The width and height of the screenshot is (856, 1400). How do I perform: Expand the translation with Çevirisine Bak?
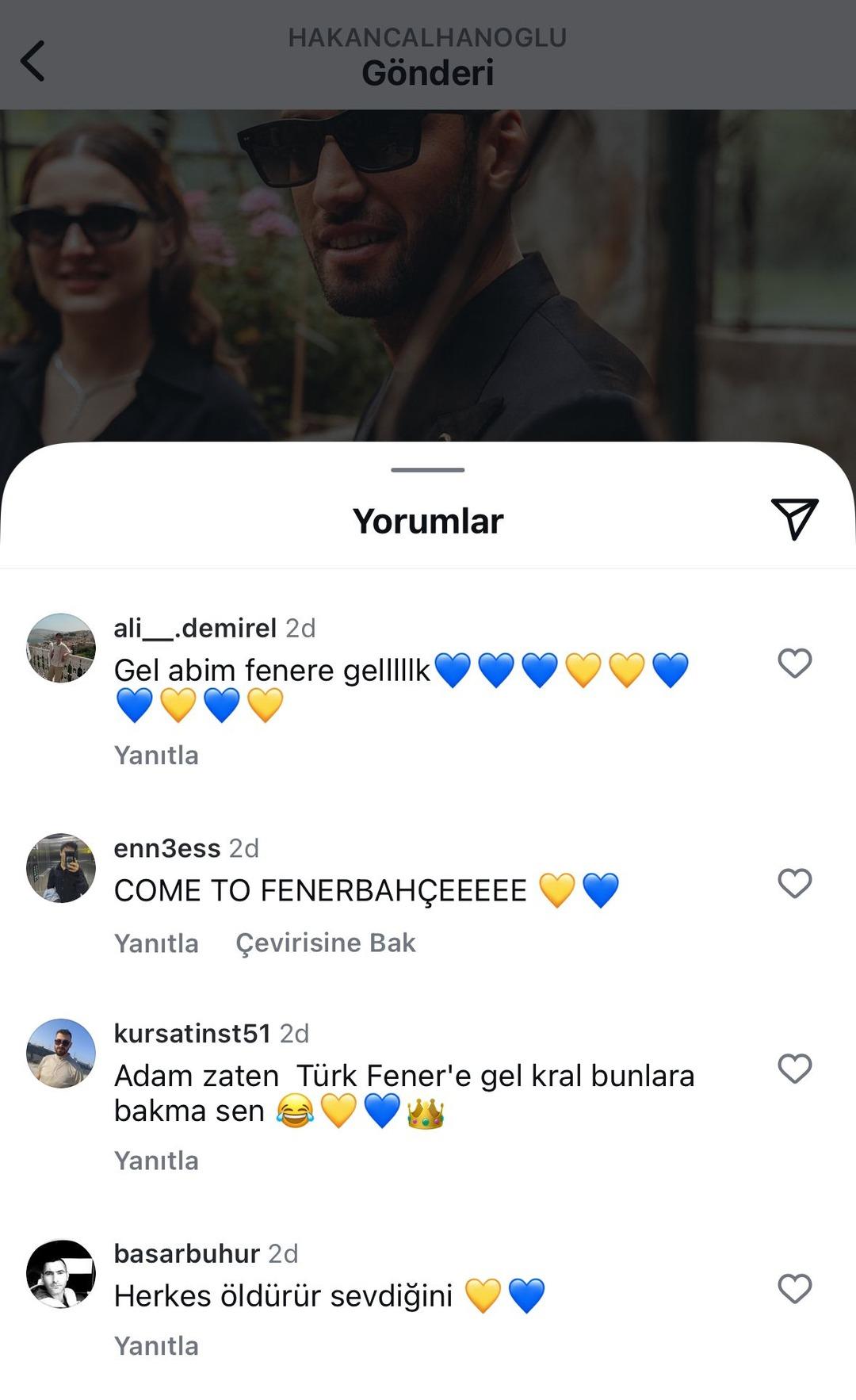point(327,943)
